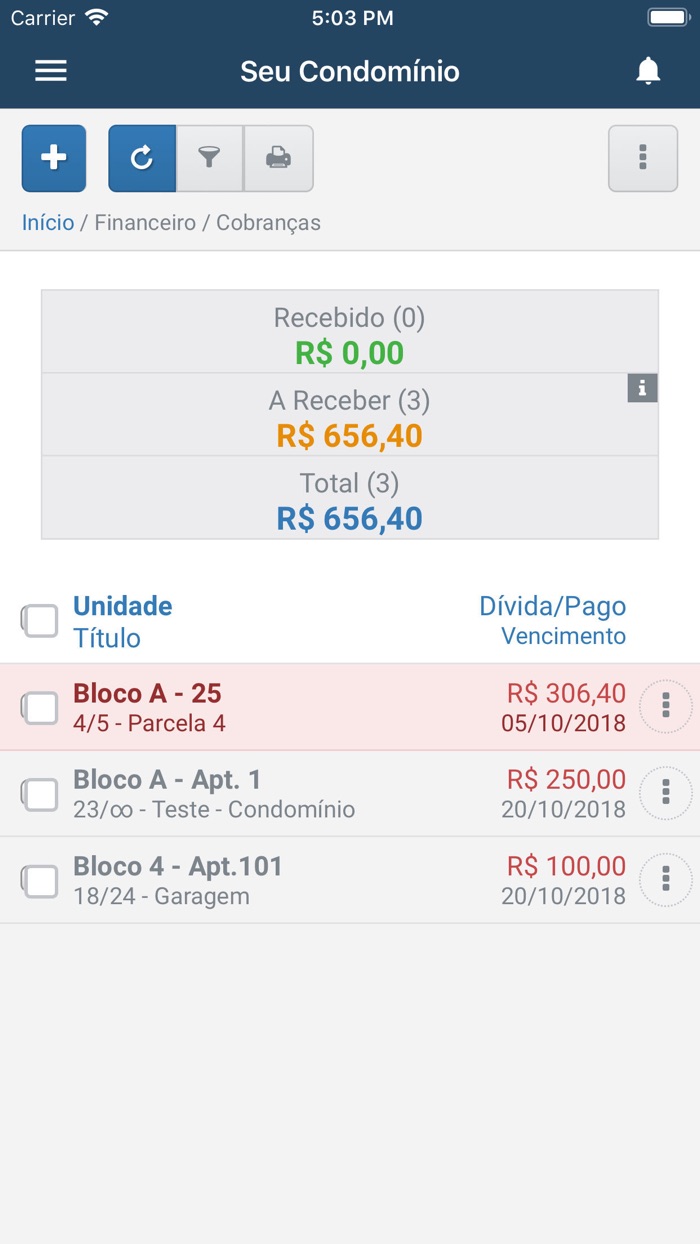Open the Bloco 4 - Apt.101 charge
This screenshot has height=1244, width=700.
tap(300, 880)
